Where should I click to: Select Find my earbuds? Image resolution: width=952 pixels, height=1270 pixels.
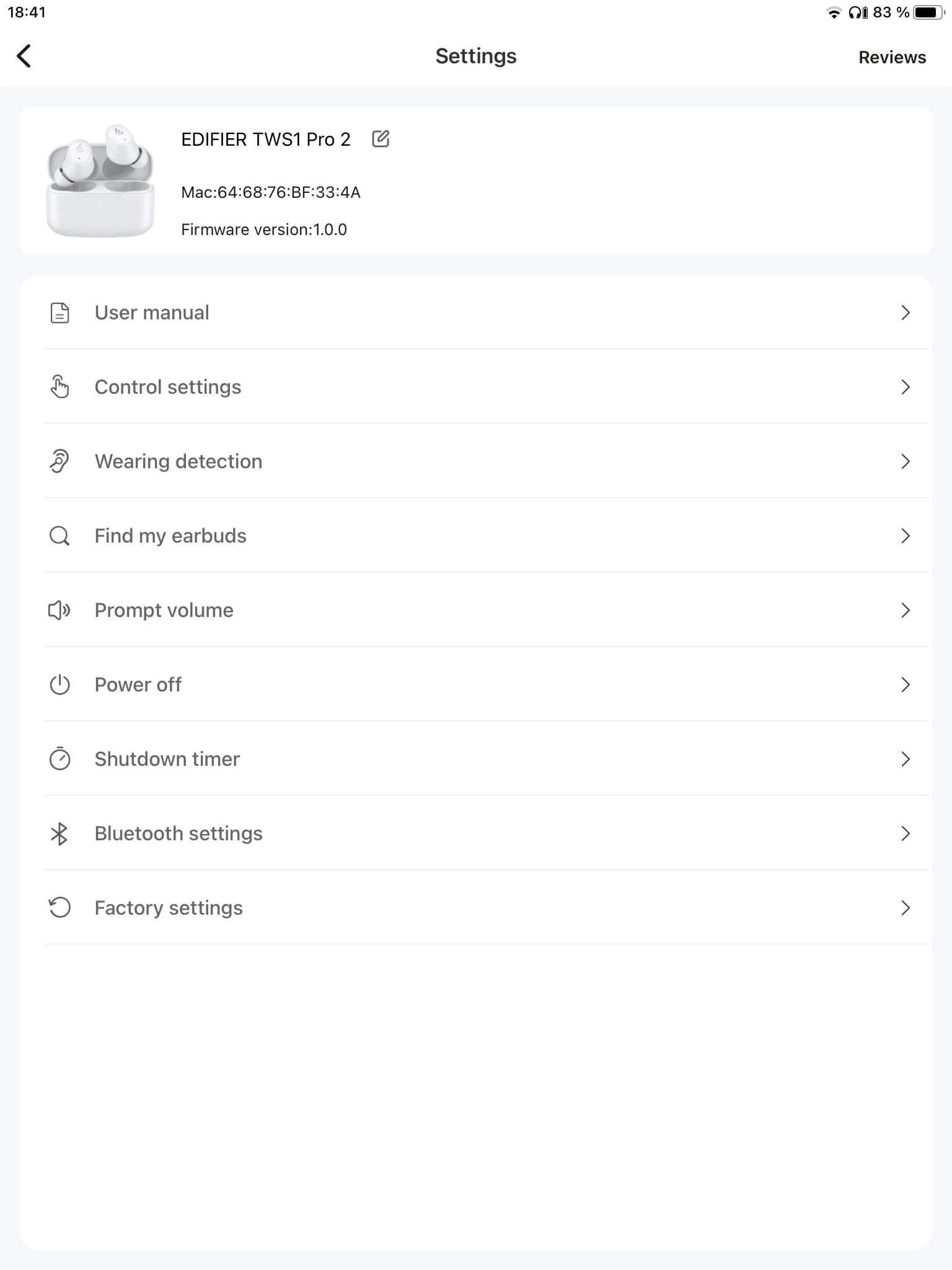click(x=476, y=536)
